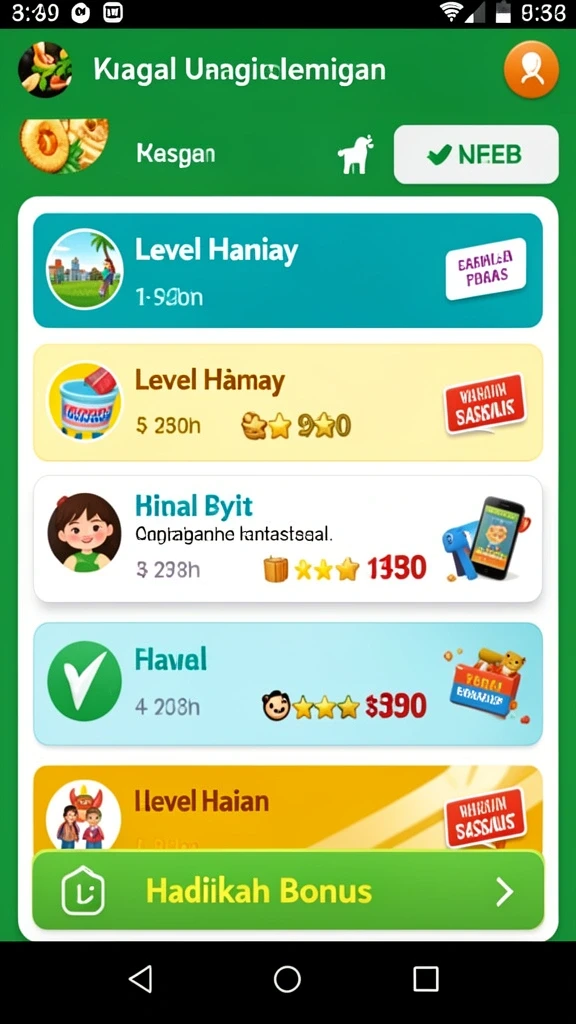Open the yellow Level Hamay card

pyautogui.click(x=288, y=402)
